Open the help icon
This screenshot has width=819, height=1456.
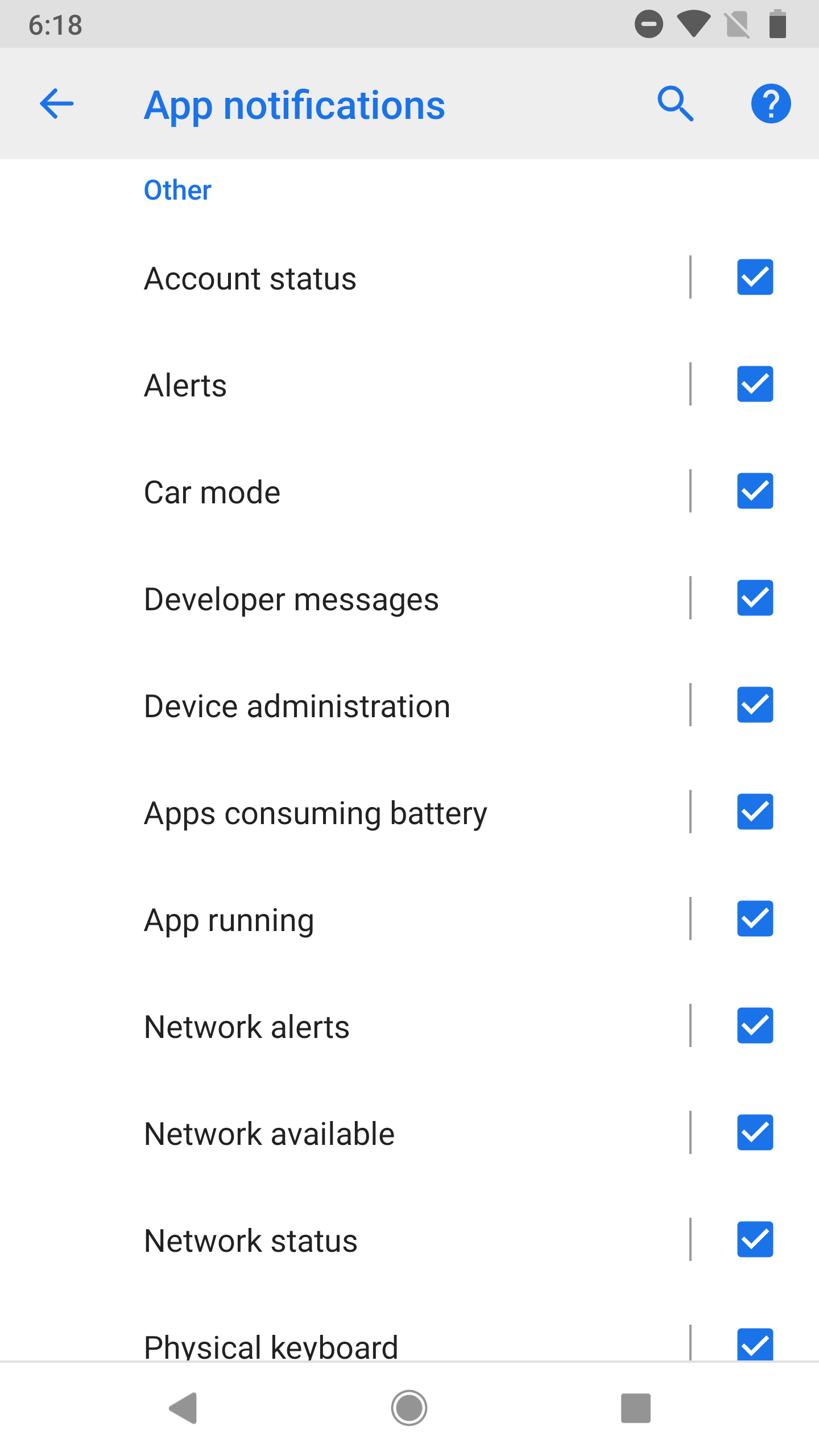(771, 104)
